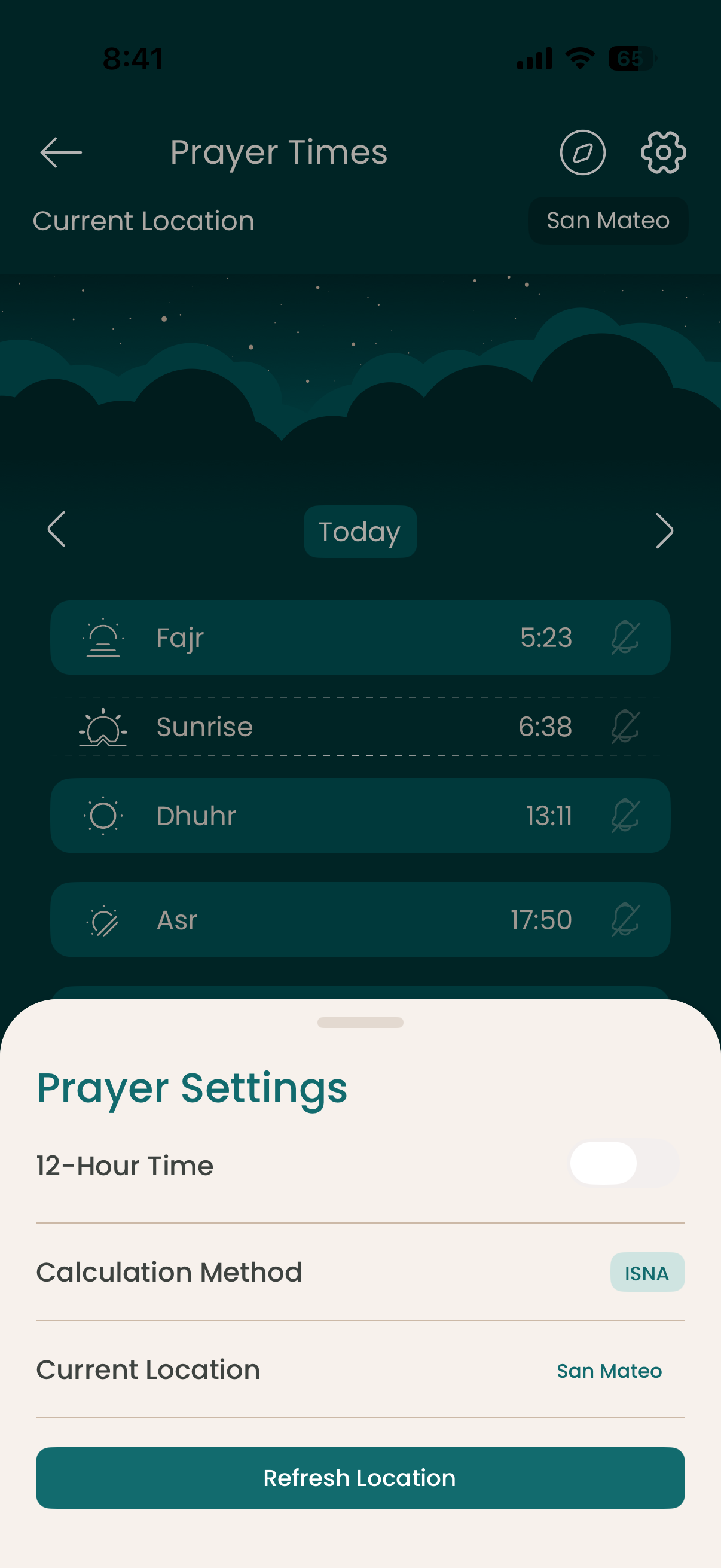Tap the bottom sheet drag handle
721x1568 pixels.
point(360,1023)
